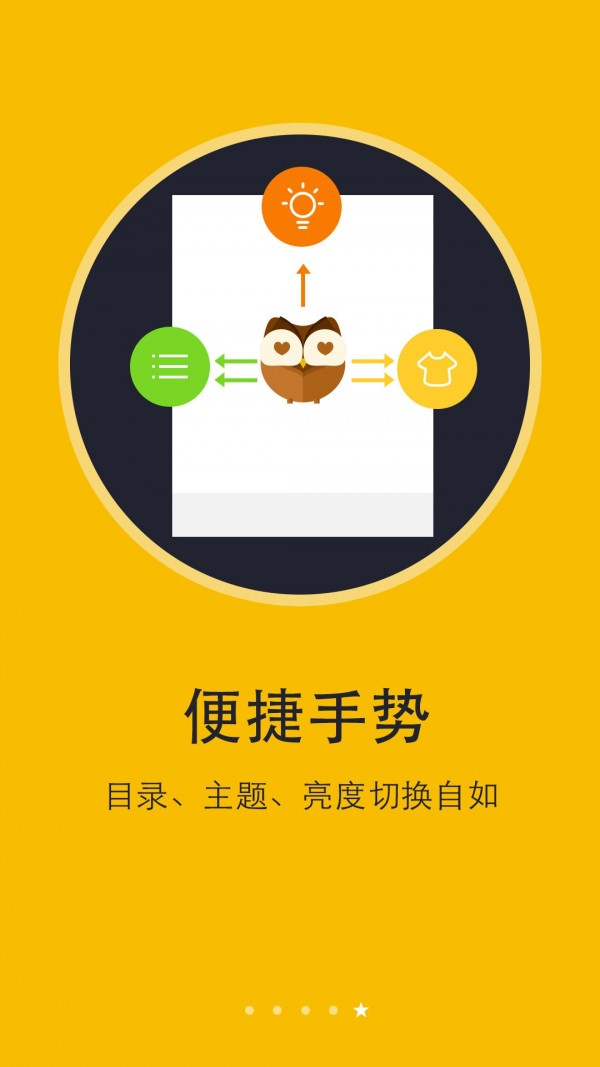Tap the star page indicator
Image resolution: width=600 pixels, height=1067 pixels.
tap(361, 1010)
